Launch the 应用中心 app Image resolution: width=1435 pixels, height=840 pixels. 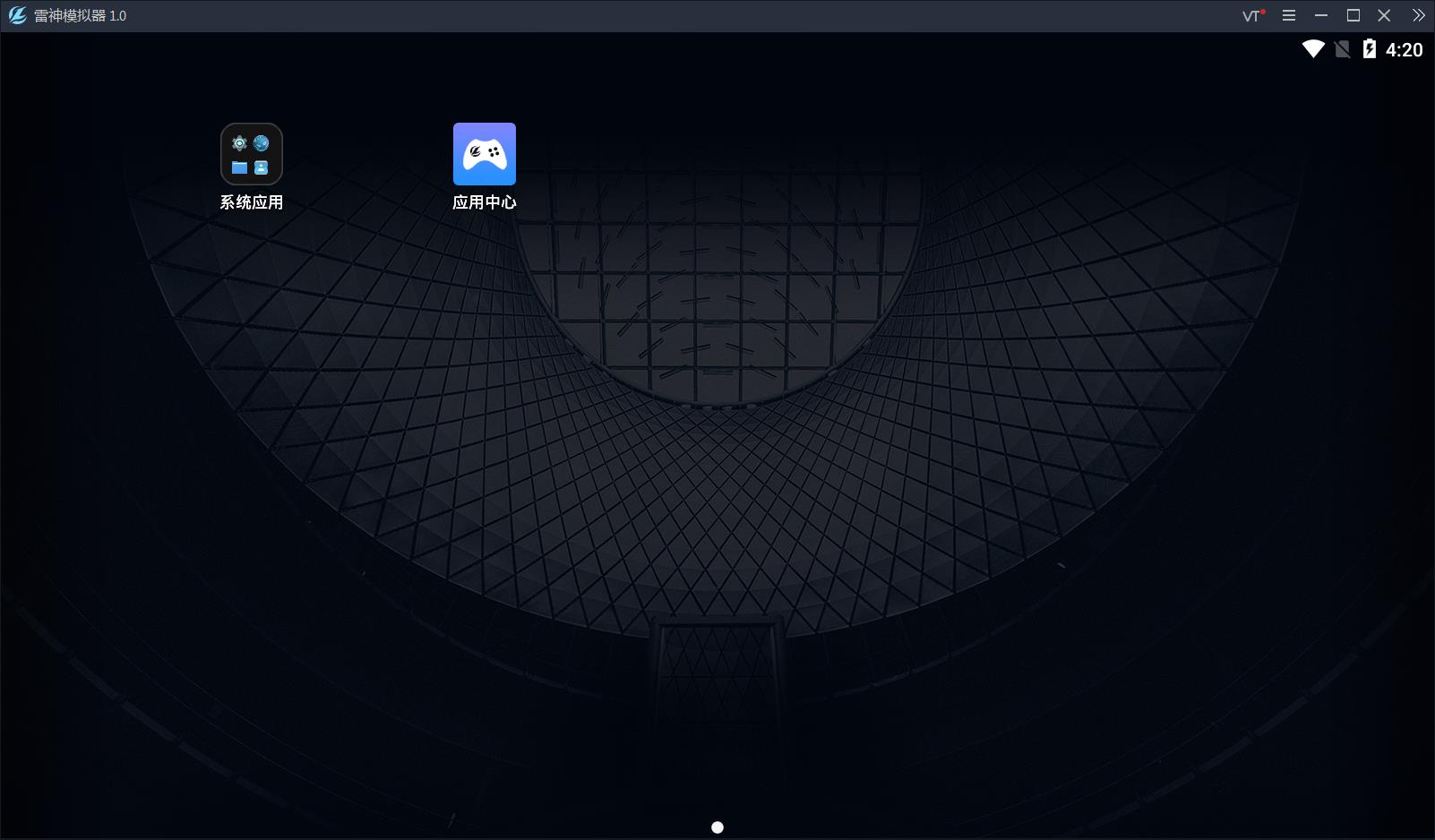coord(485,155)
